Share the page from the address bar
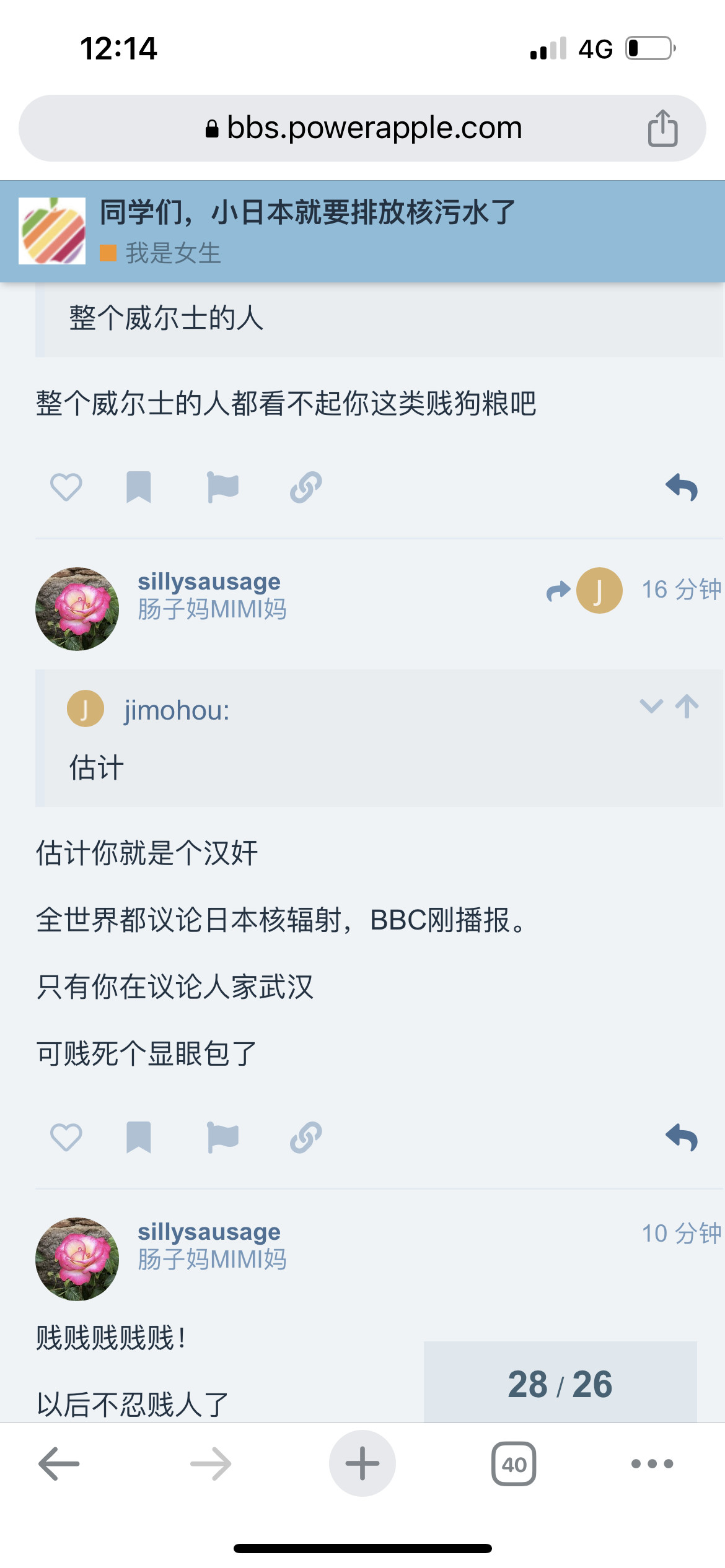725x1568 pixels. 662,128
